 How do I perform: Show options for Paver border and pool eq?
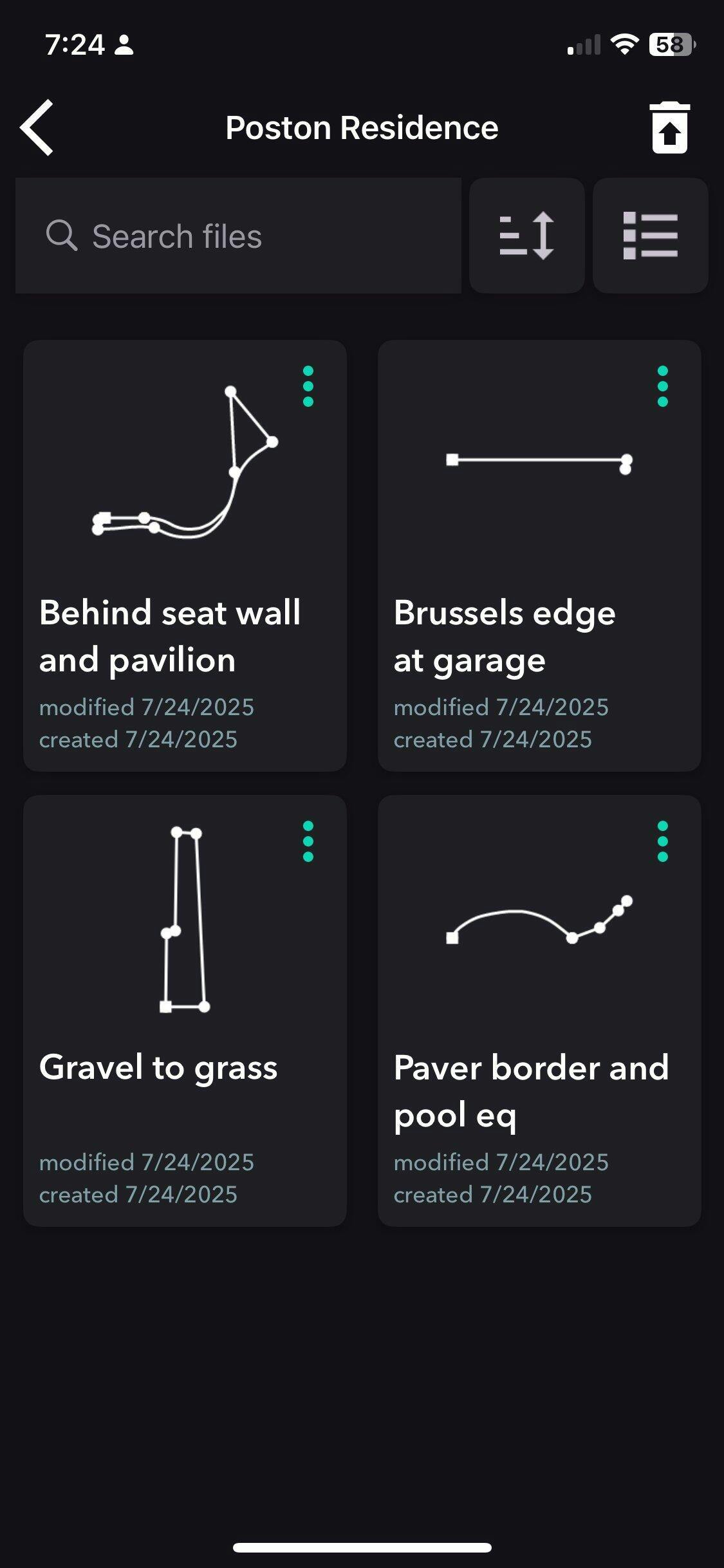point(663,841)
